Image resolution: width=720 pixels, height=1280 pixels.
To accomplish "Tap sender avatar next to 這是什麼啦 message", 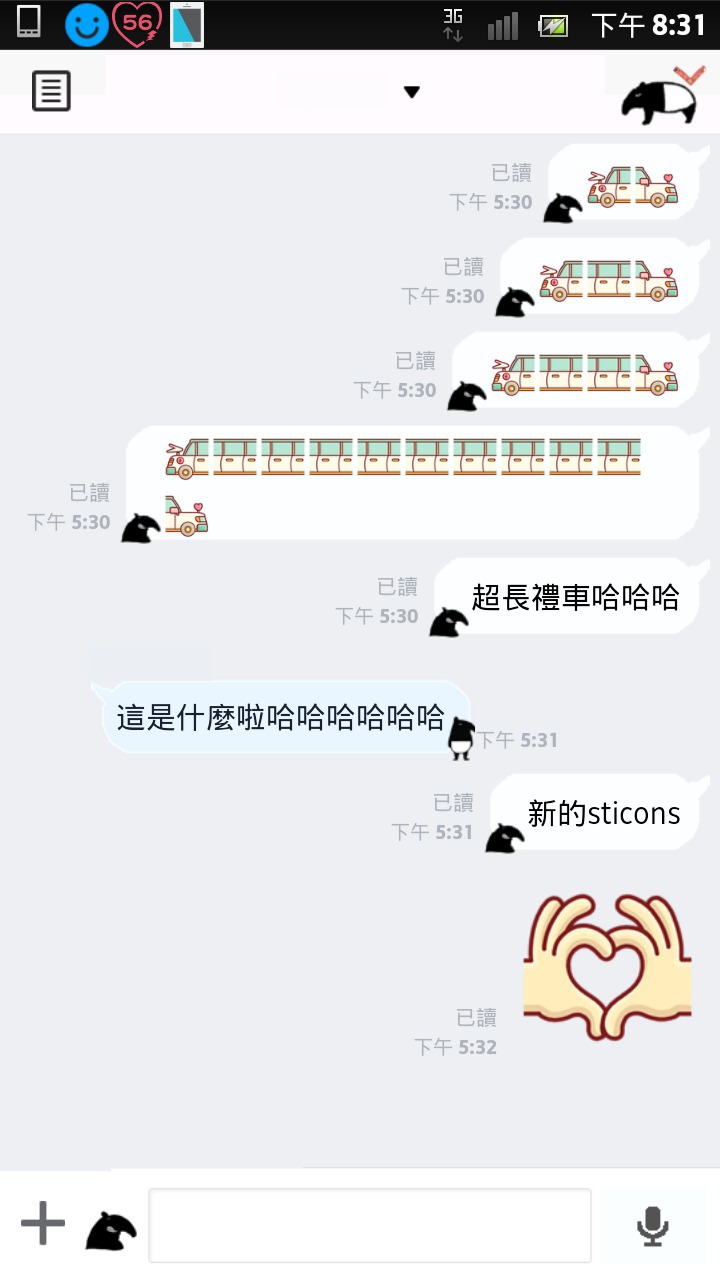I will pyautogui.click(x=460, y=739).
